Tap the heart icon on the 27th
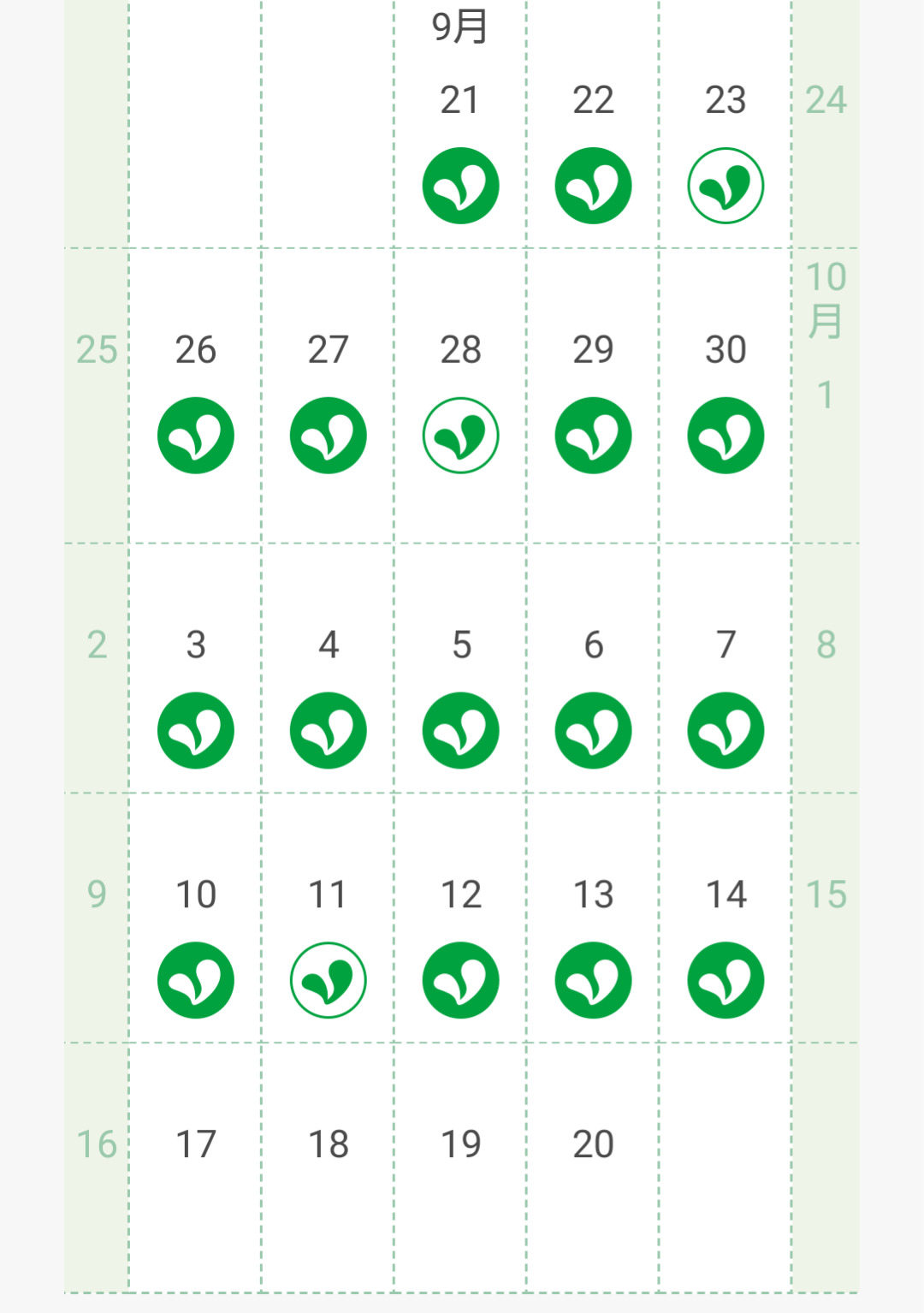The width and height of the screenshot is (924, 1313). tap(329, 436)
